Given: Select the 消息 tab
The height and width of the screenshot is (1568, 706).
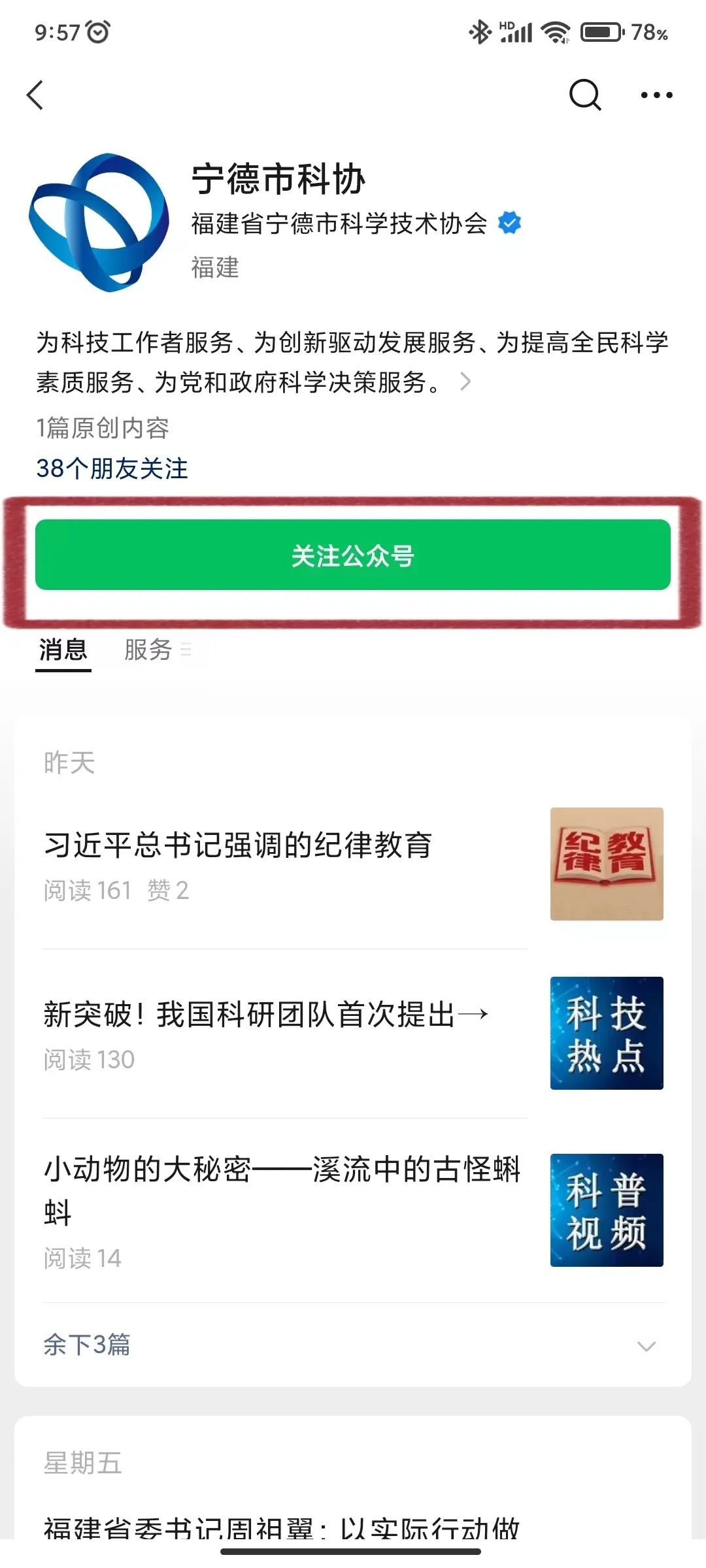Looking at the screenshot, I should pos(63,650).
